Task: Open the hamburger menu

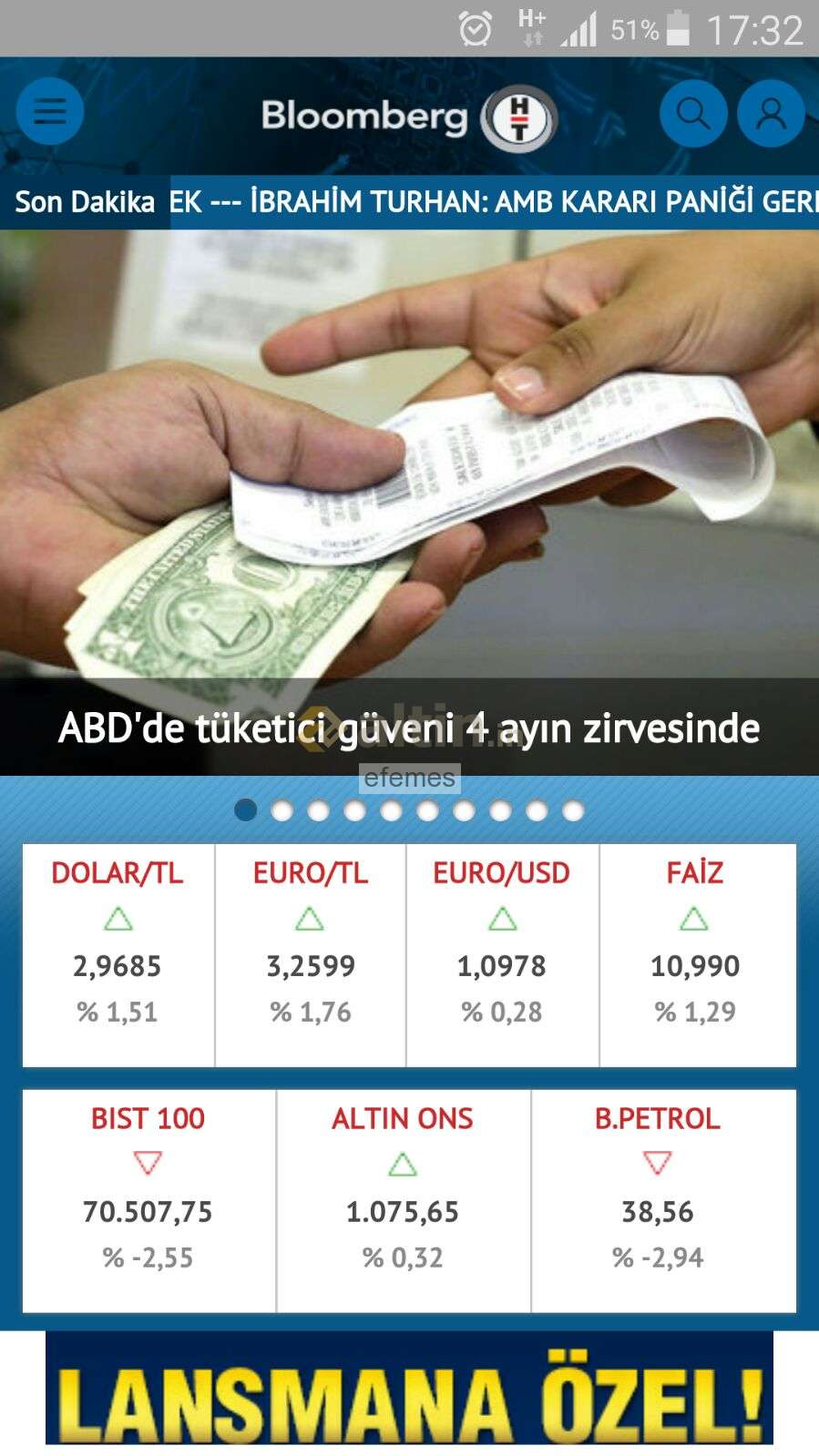Action: point(49,113)
